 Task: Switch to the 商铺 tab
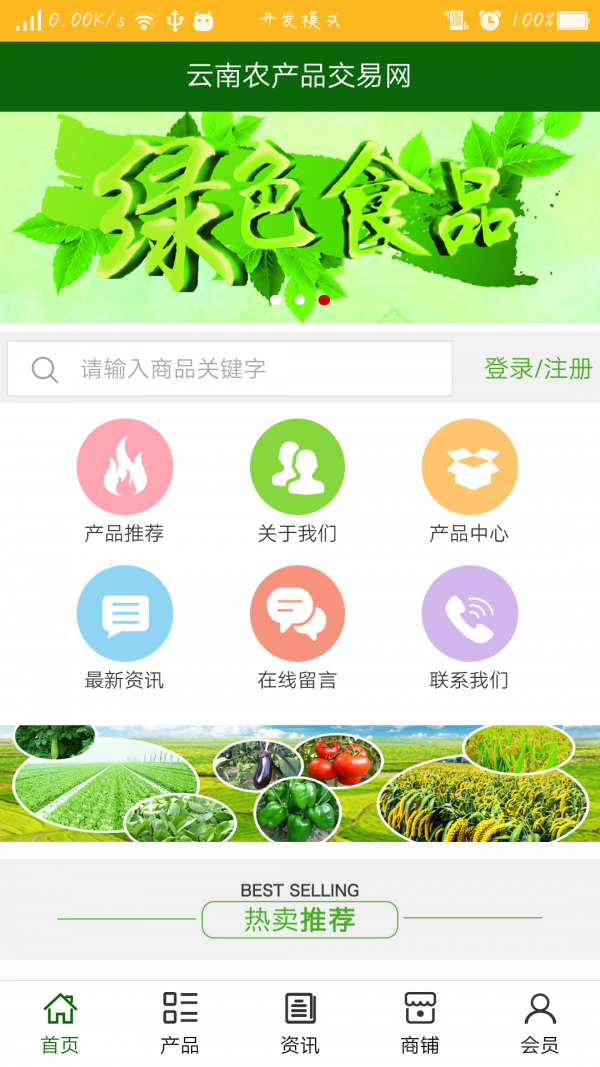pos(420,1022)
